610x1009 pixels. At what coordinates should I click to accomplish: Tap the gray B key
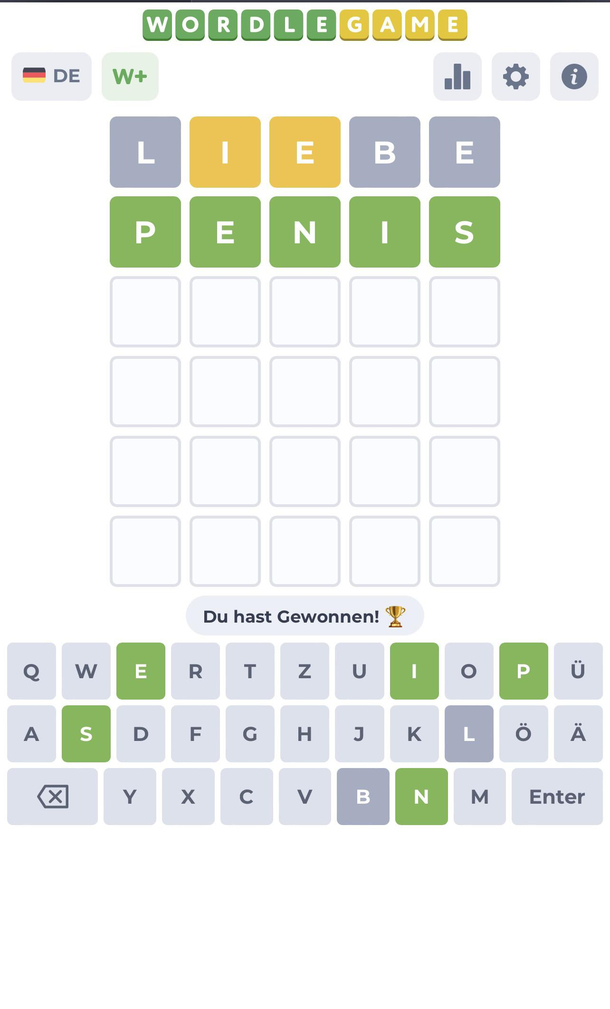coord(363,796)
